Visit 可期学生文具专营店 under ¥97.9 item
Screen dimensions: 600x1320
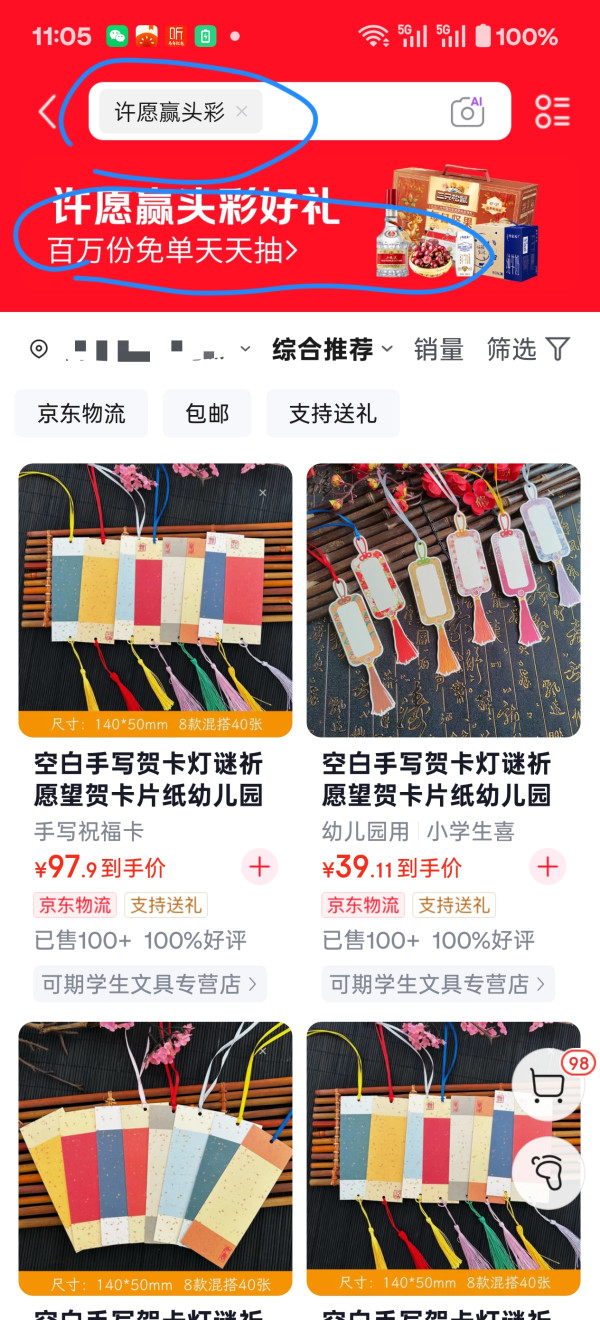(149, 984)
